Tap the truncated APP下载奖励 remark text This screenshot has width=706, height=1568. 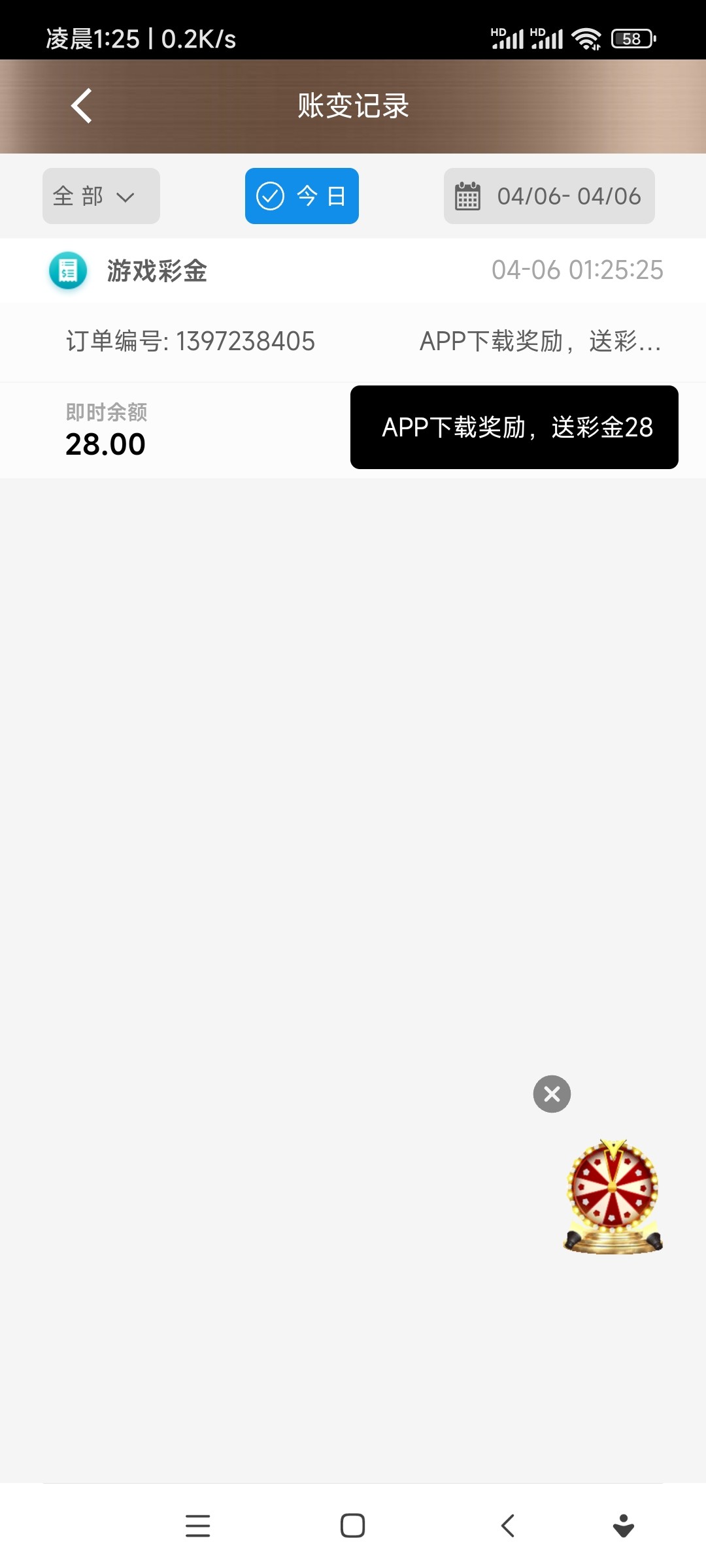click(540, 341)
